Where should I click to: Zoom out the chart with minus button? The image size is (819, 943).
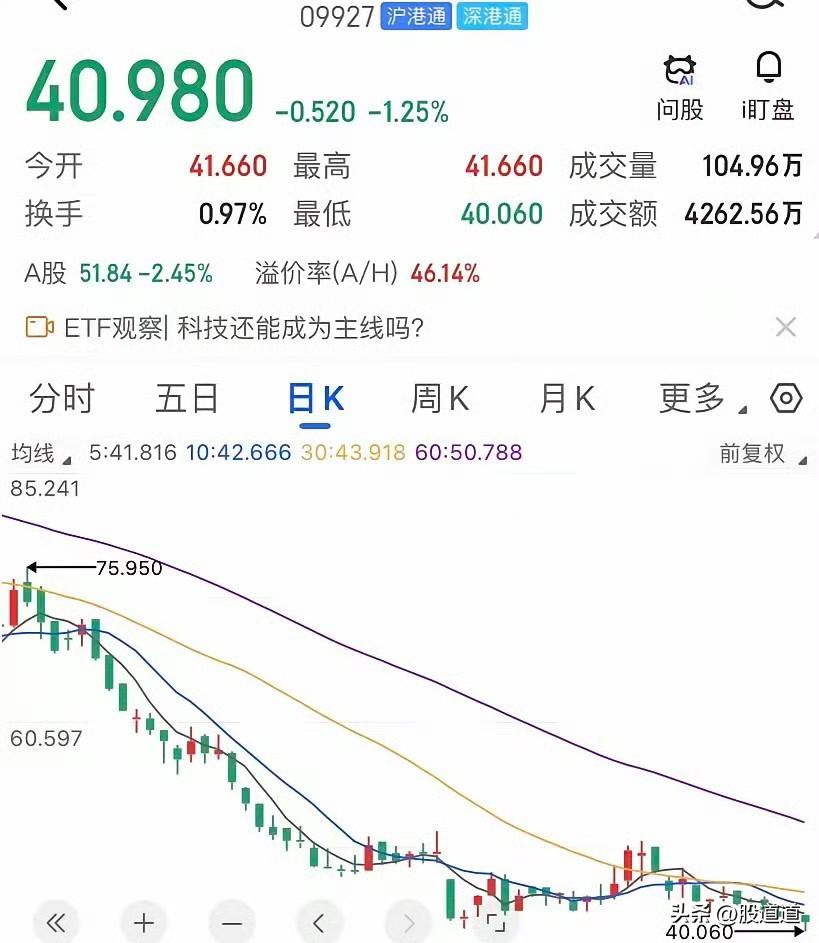(232, 922)
